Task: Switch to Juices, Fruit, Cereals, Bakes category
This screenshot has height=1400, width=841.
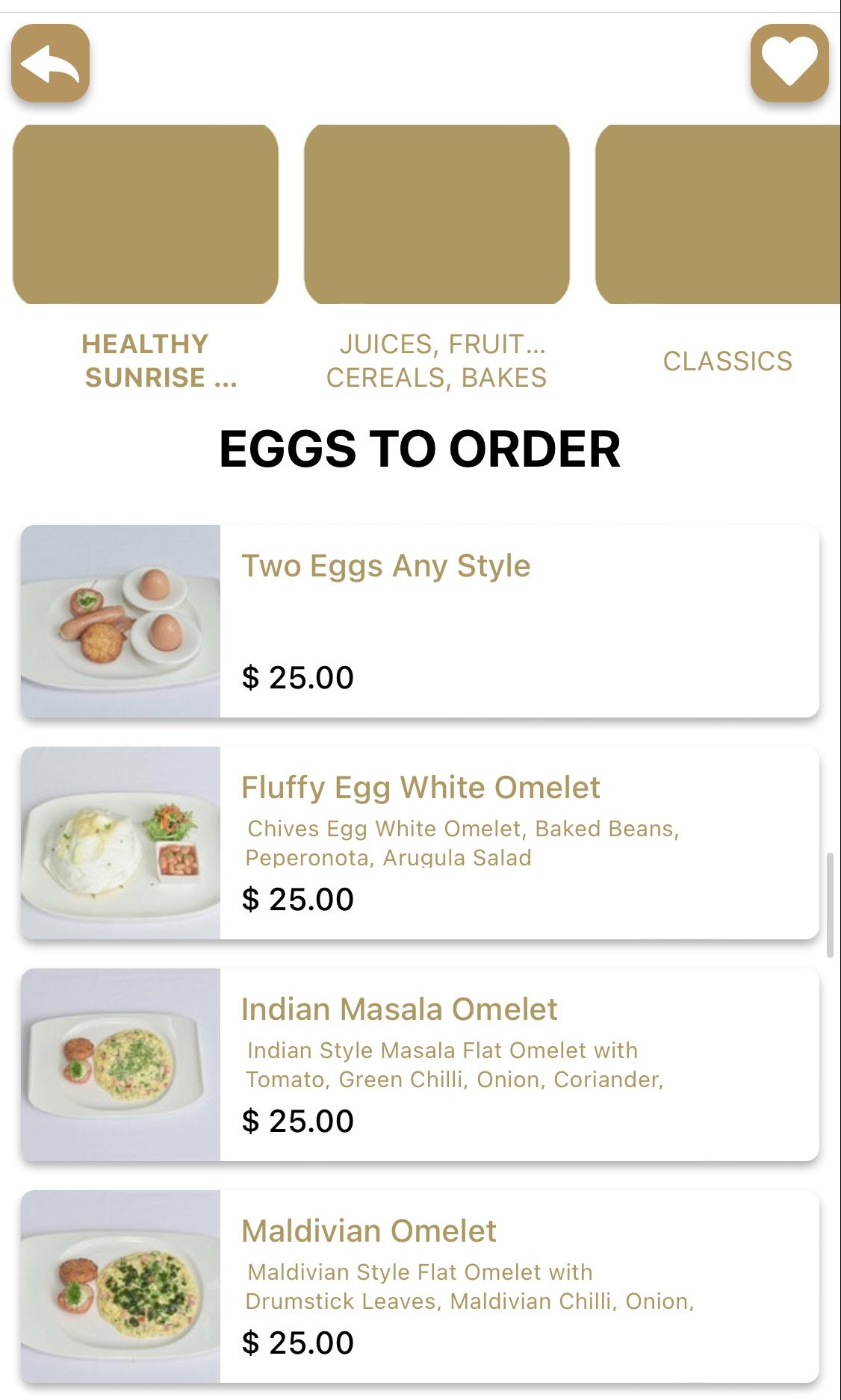Action: 437,258
